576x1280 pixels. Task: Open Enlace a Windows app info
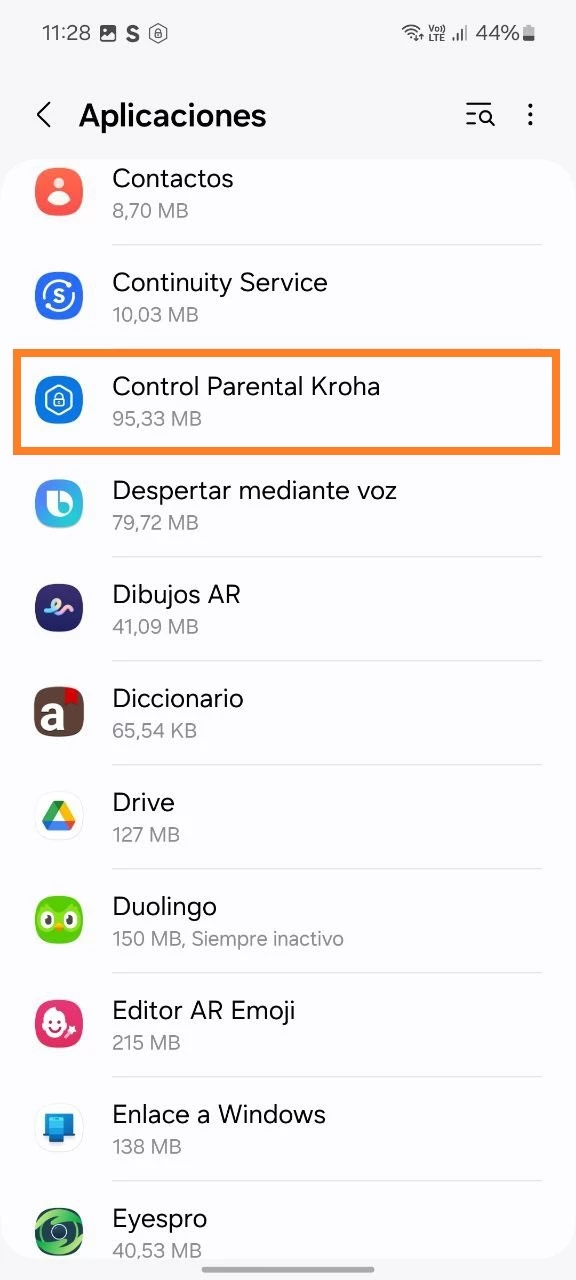click(288, 1129)
